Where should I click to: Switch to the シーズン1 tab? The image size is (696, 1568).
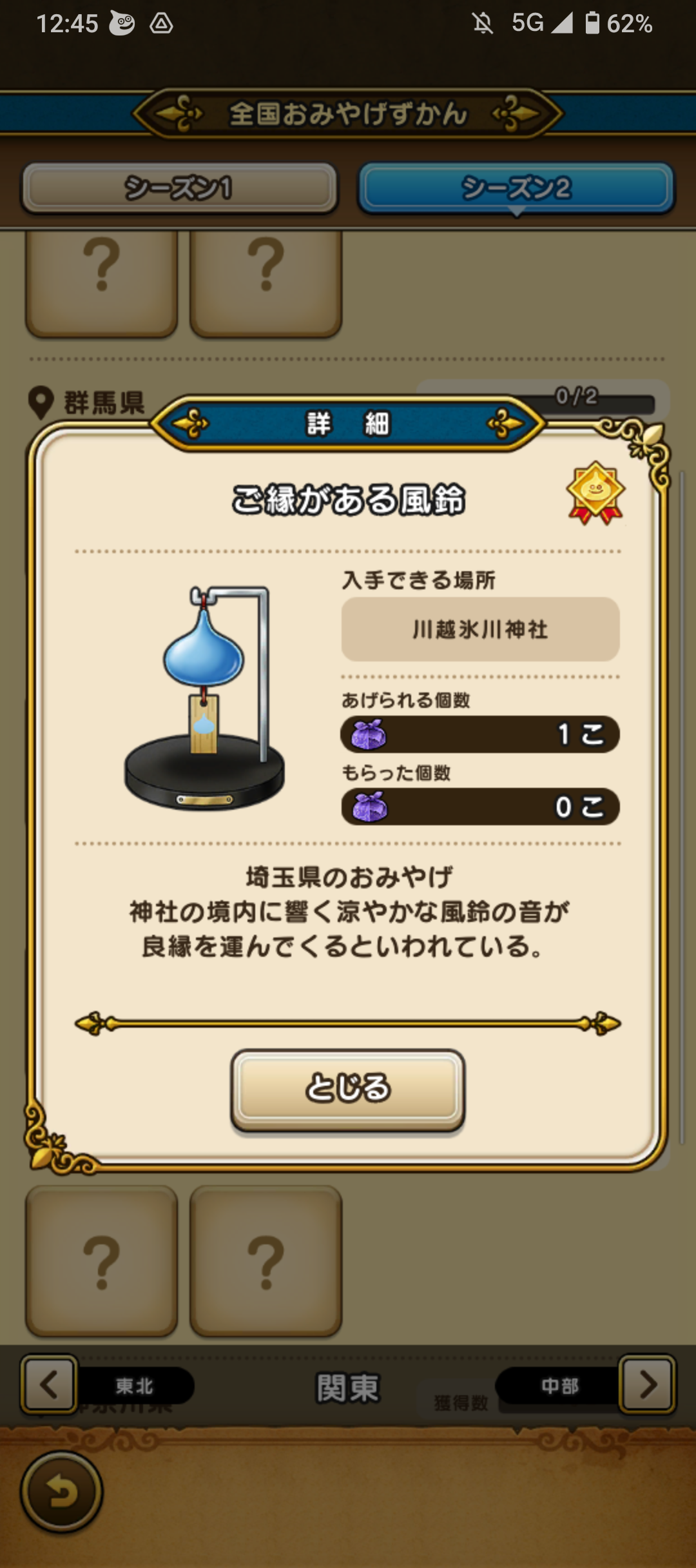(179, 188)
